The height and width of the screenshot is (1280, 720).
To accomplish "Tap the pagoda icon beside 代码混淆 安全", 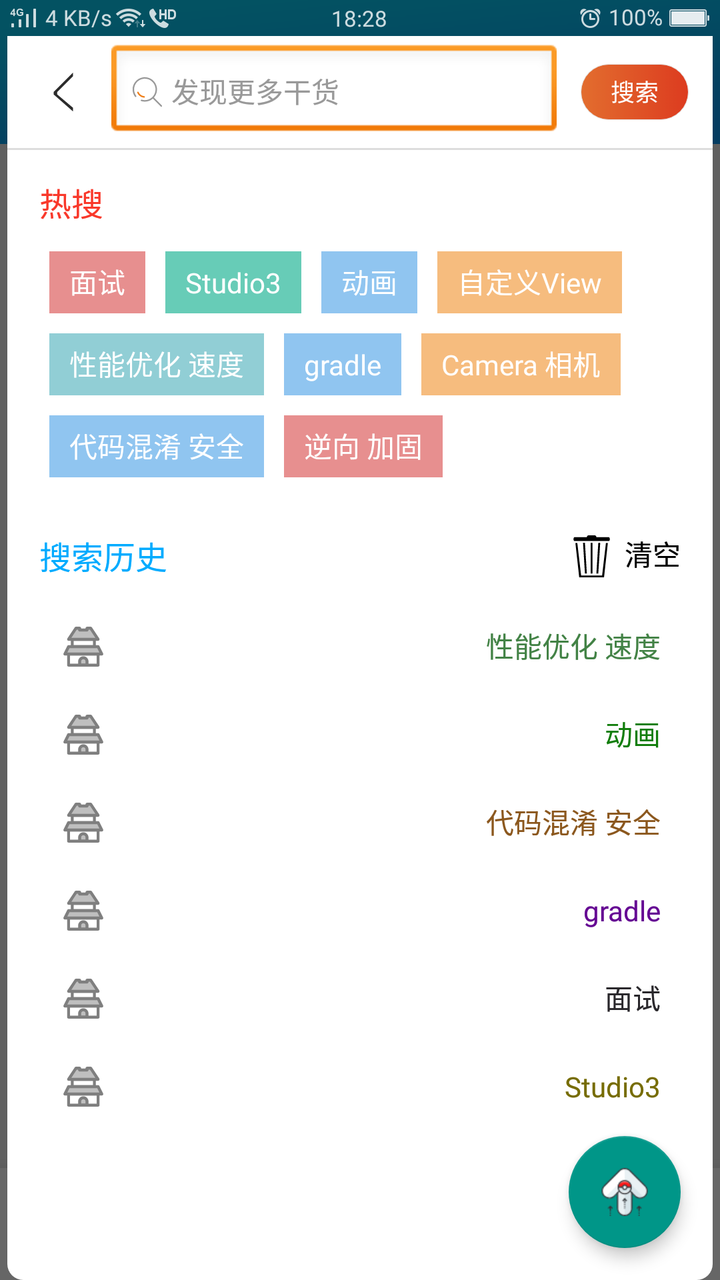I will click(83, 823).
